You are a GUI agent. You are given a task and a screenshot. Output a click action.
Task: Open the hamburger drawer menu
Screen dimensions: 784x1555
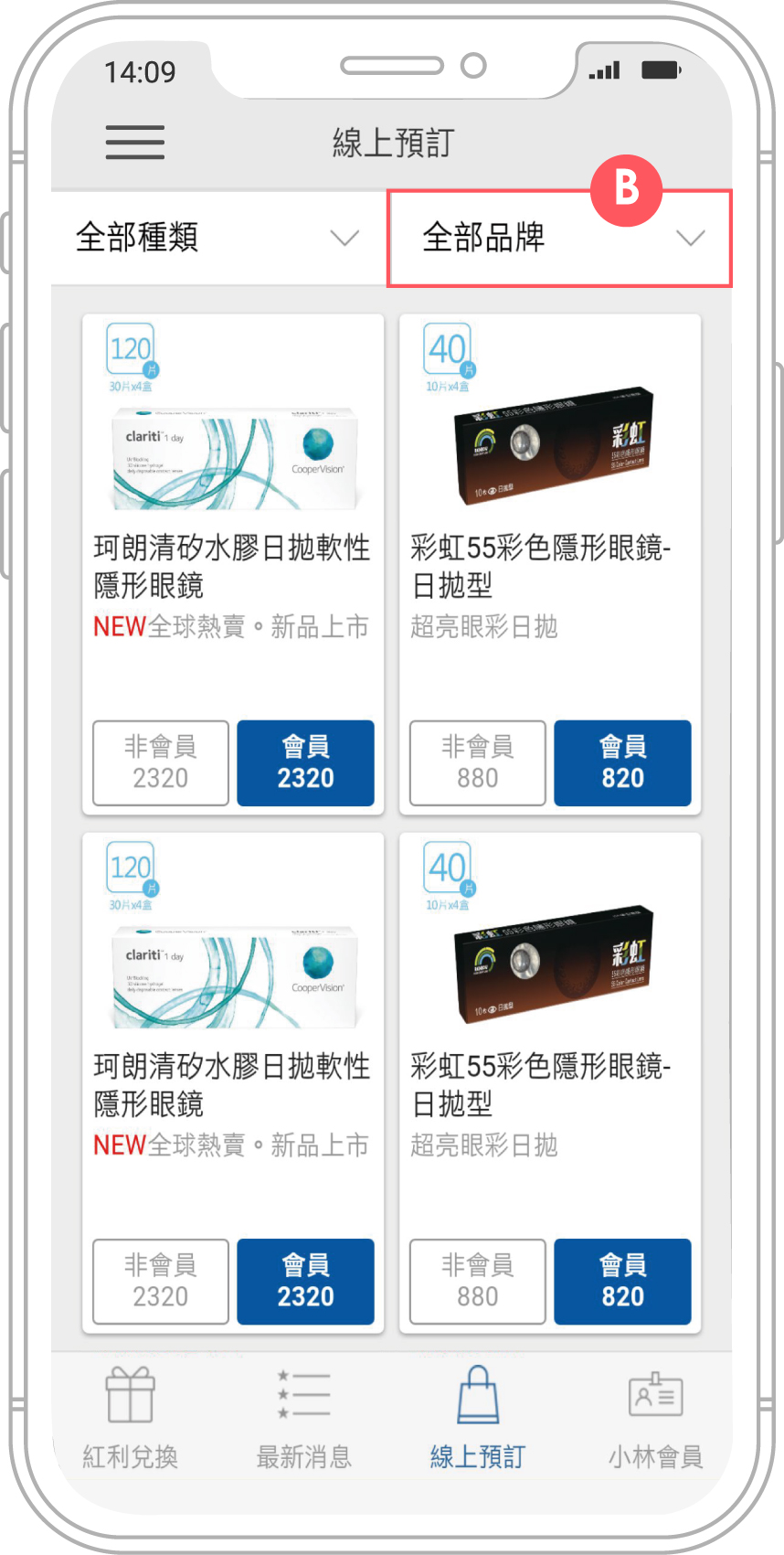135,143
